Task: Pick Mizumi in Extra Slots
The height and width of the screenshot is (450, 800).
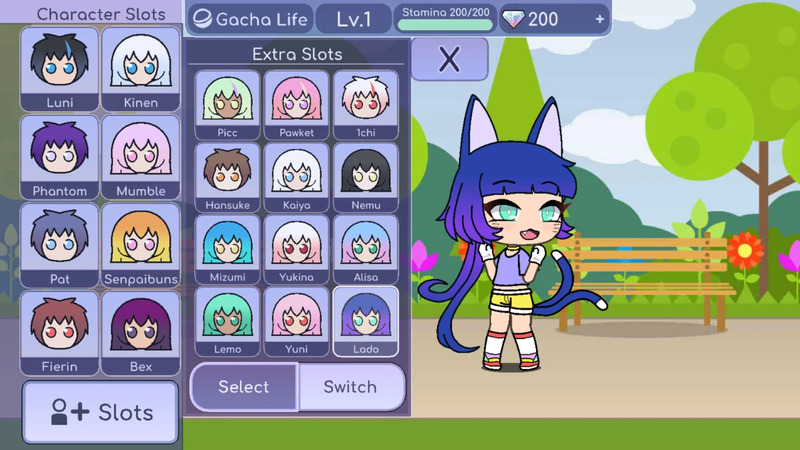Action: (x=227, y=248)
